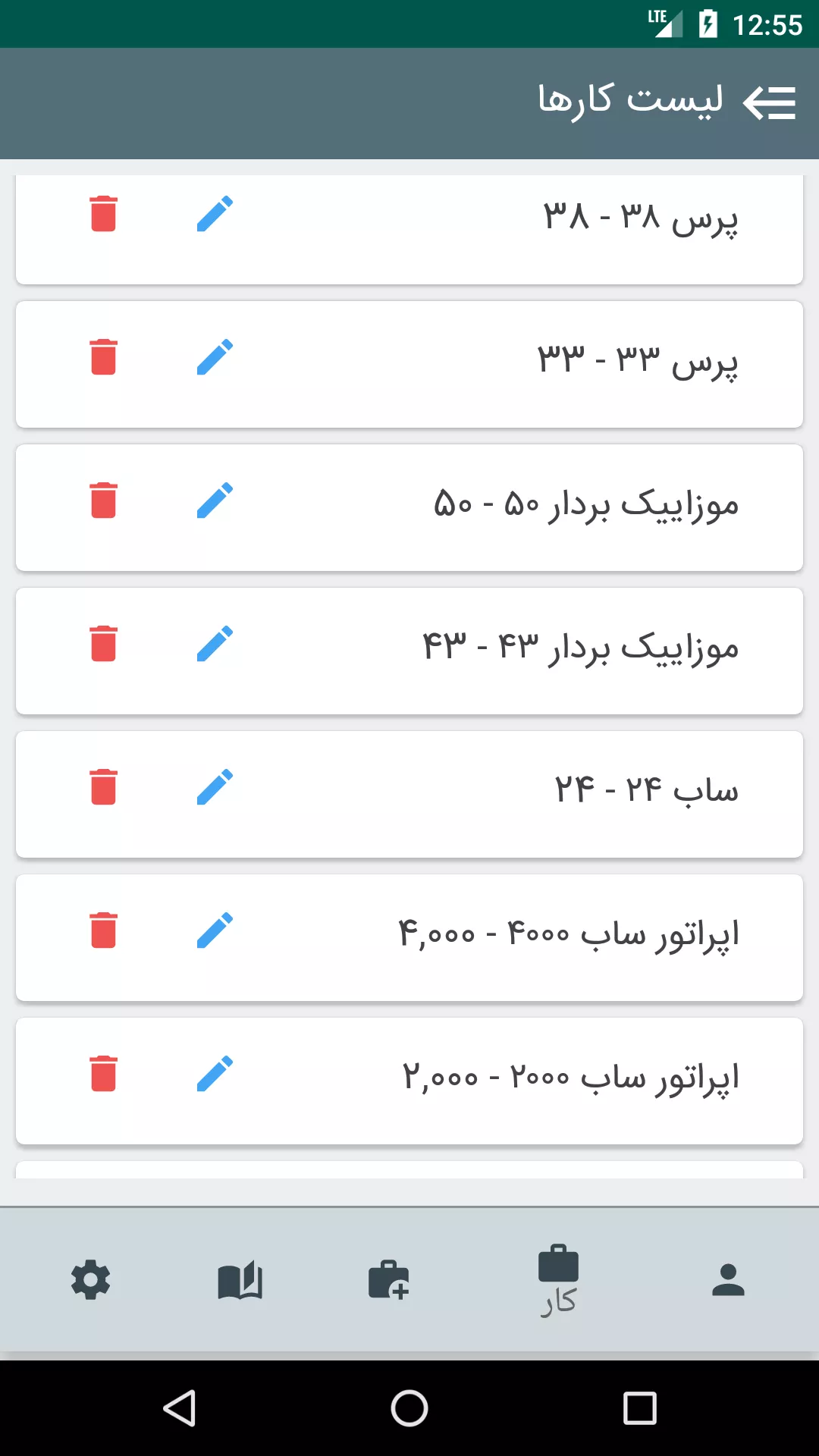Viewport: 819px width, 1456px height.
Task: Edit the اپراتور ساب ۲۰۰۰ item
Action: [215, 1074]
